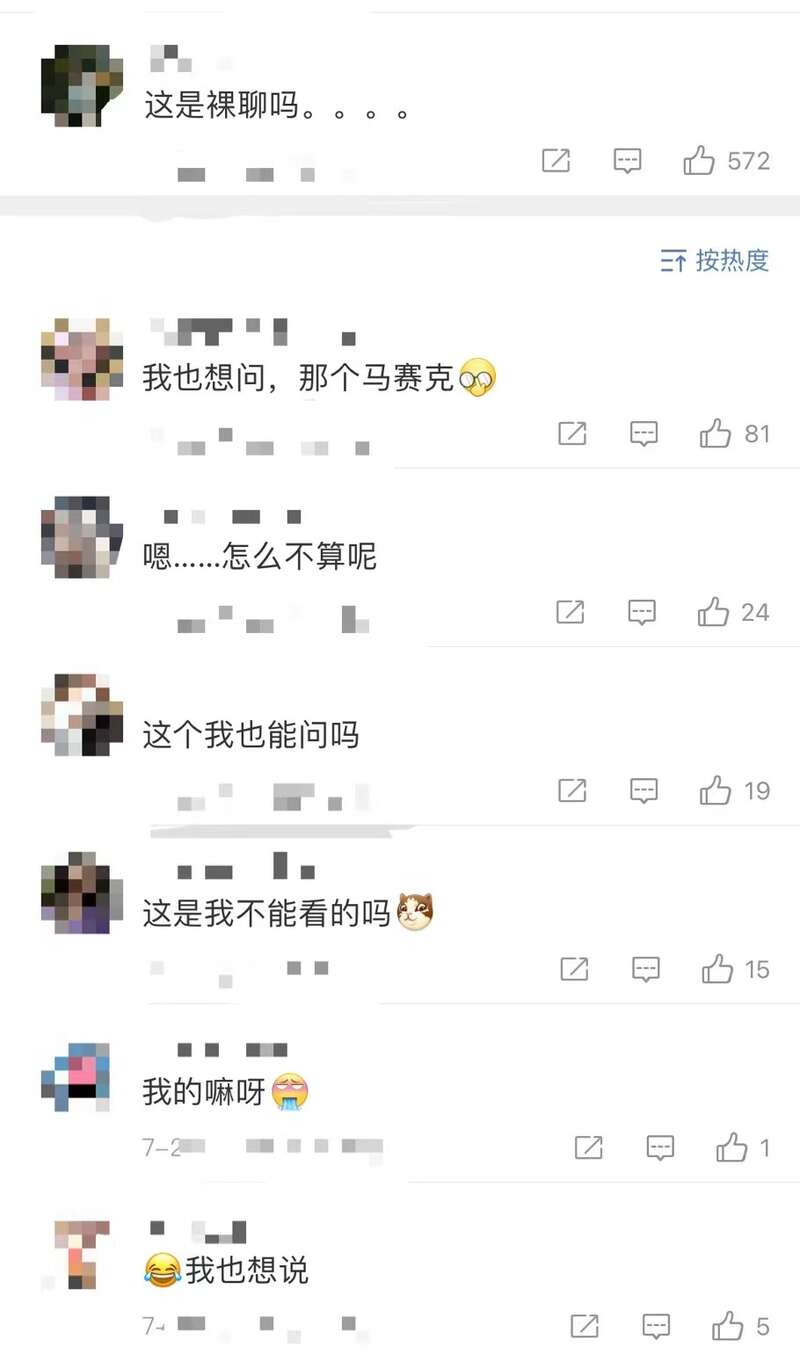Share the comment 我也想问，那个马赛克
The height and width of the screenshot is (1355, 800).
tap(572, 434)
